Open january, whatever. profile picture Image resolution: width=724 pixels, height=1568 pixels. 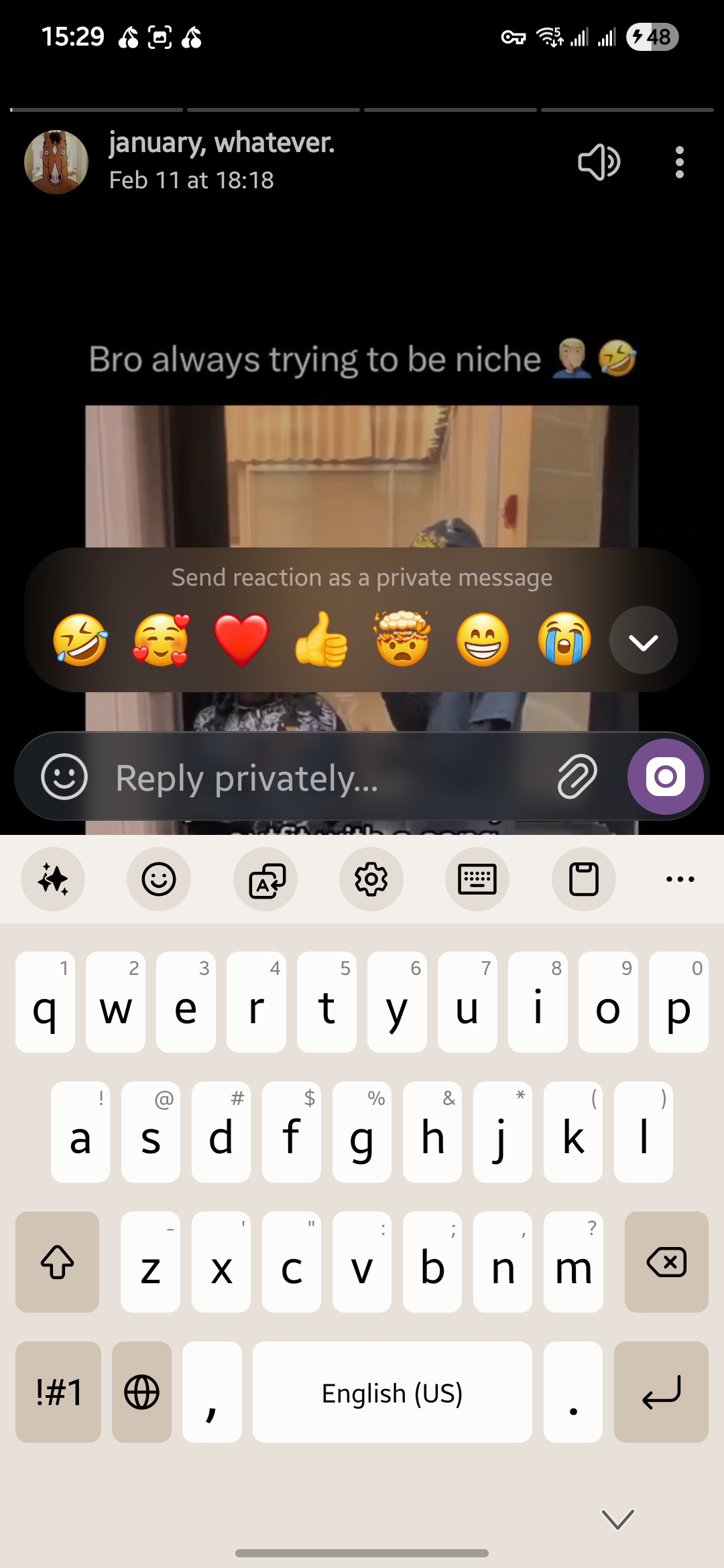56,162
